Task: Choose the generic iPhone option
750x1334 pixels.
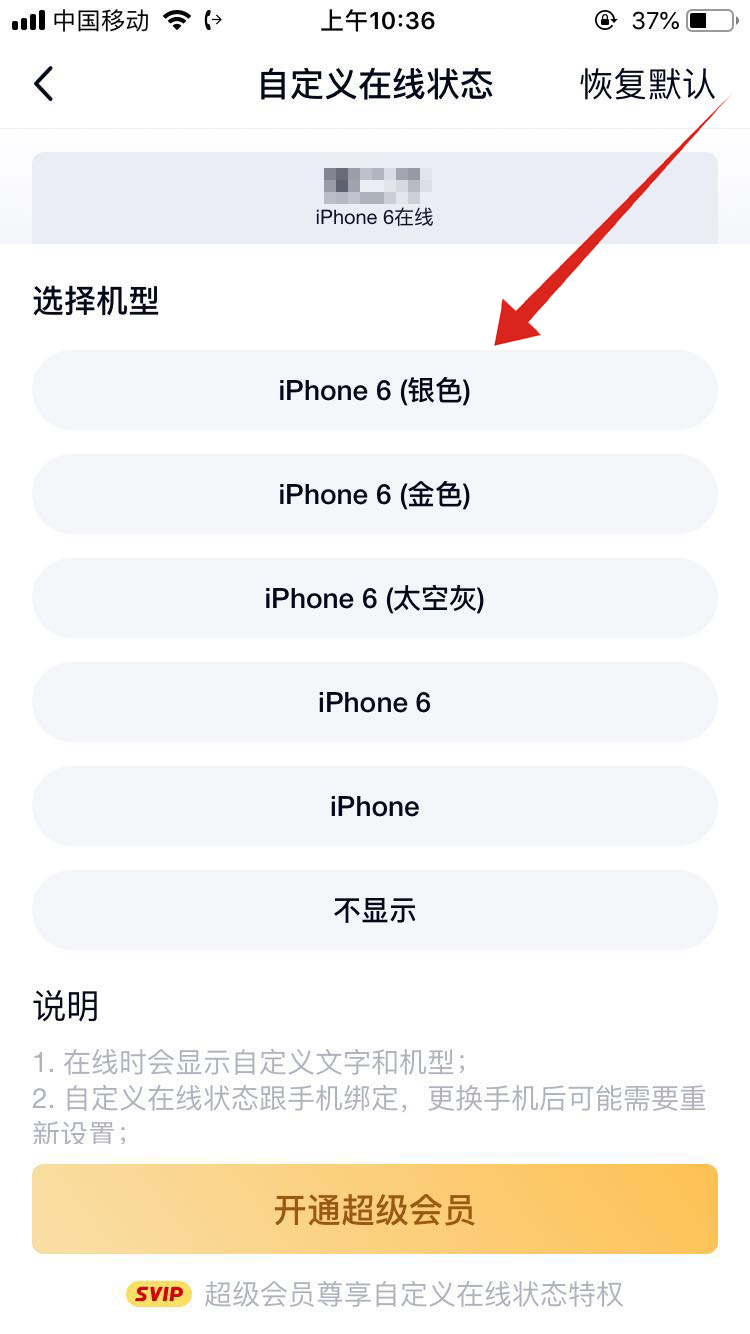Action: [x=374, y=806]
